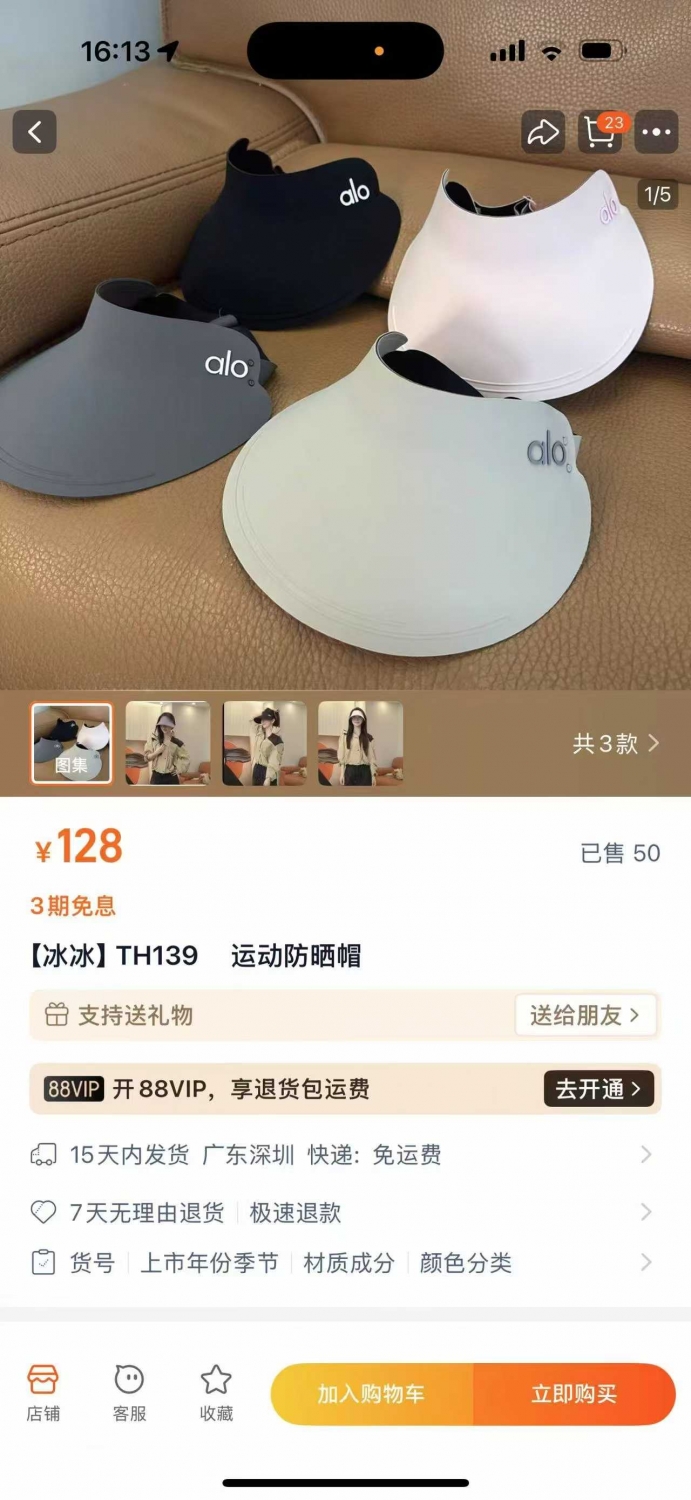Tap 送给朋友 to gift this item
691x1500 pixels.
tap(585, 1015)
